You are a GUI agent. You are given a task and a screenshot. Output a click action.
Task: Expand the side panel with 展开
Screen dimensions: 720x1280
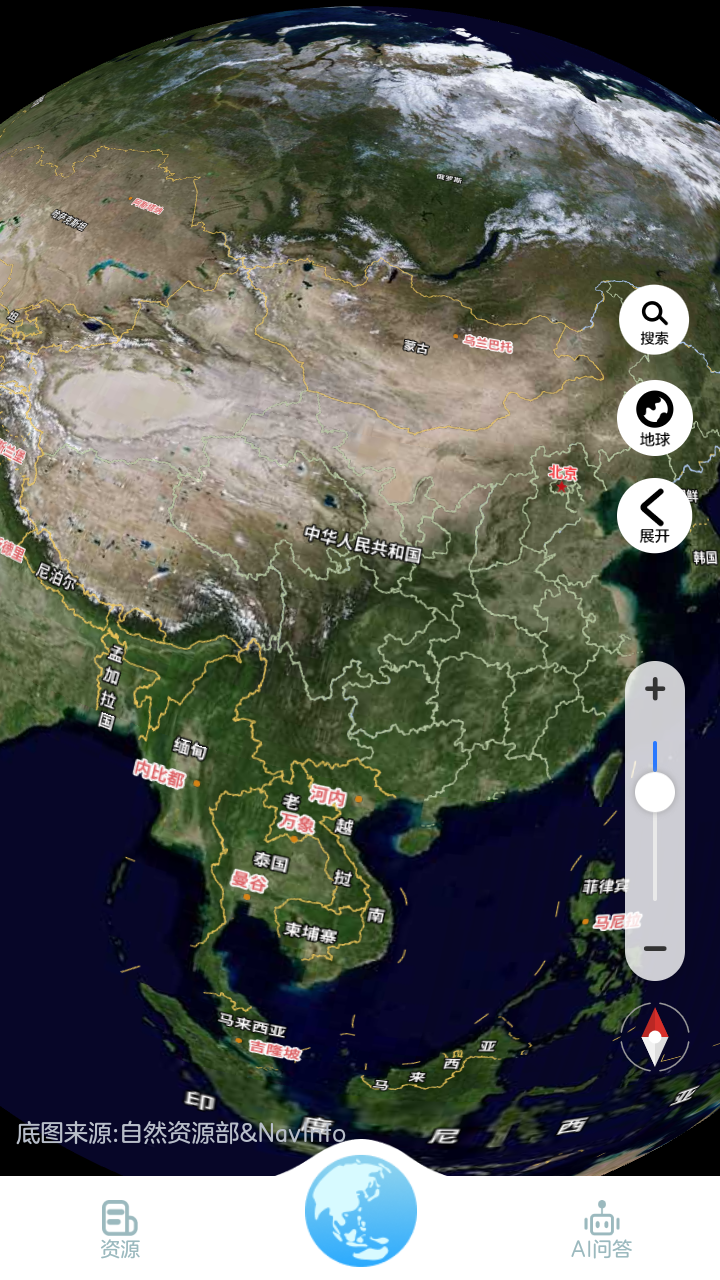point(654,516)
